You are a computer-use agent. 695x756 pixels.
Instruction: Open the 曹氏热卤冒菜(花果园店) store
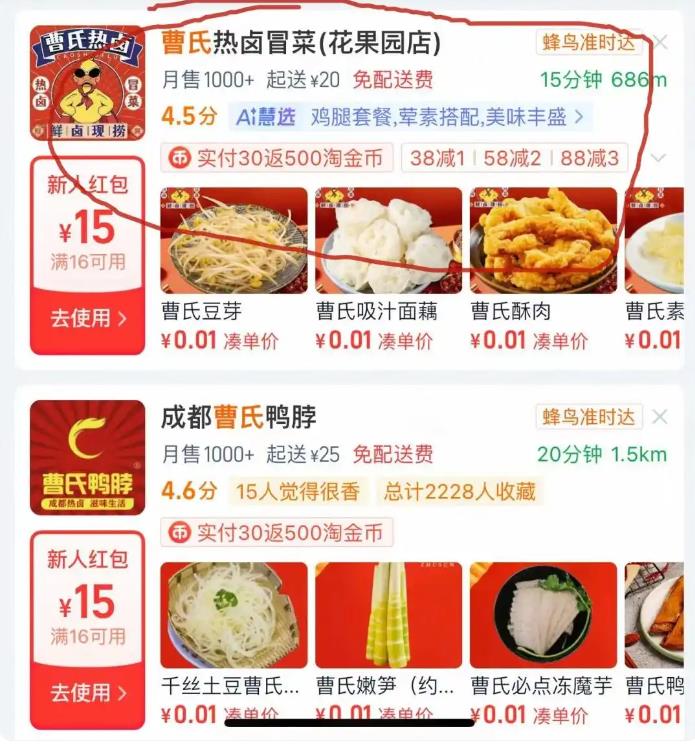pos(301,44)
